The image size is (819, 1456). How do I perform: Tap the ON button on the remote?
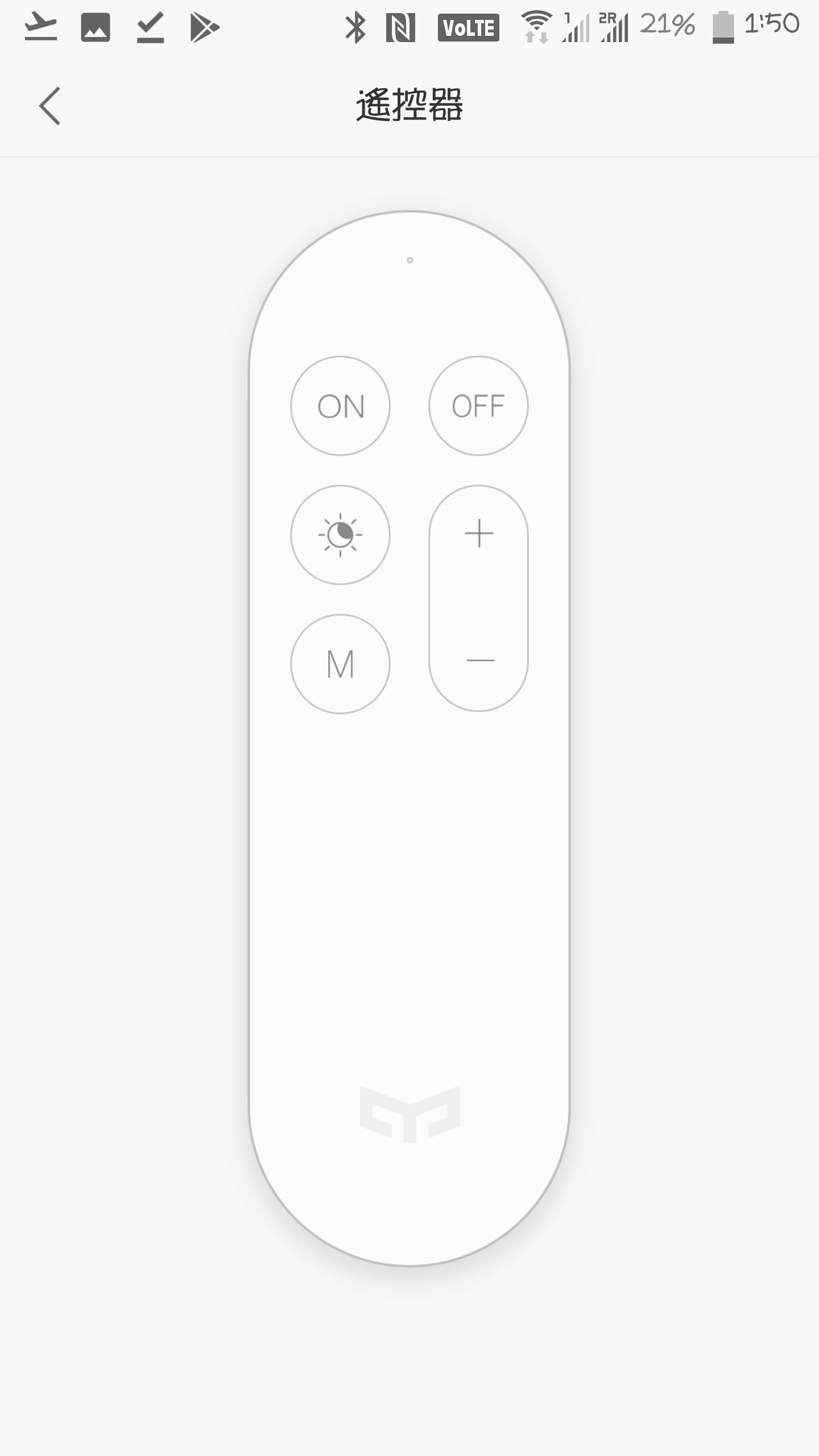pos(340,406)
